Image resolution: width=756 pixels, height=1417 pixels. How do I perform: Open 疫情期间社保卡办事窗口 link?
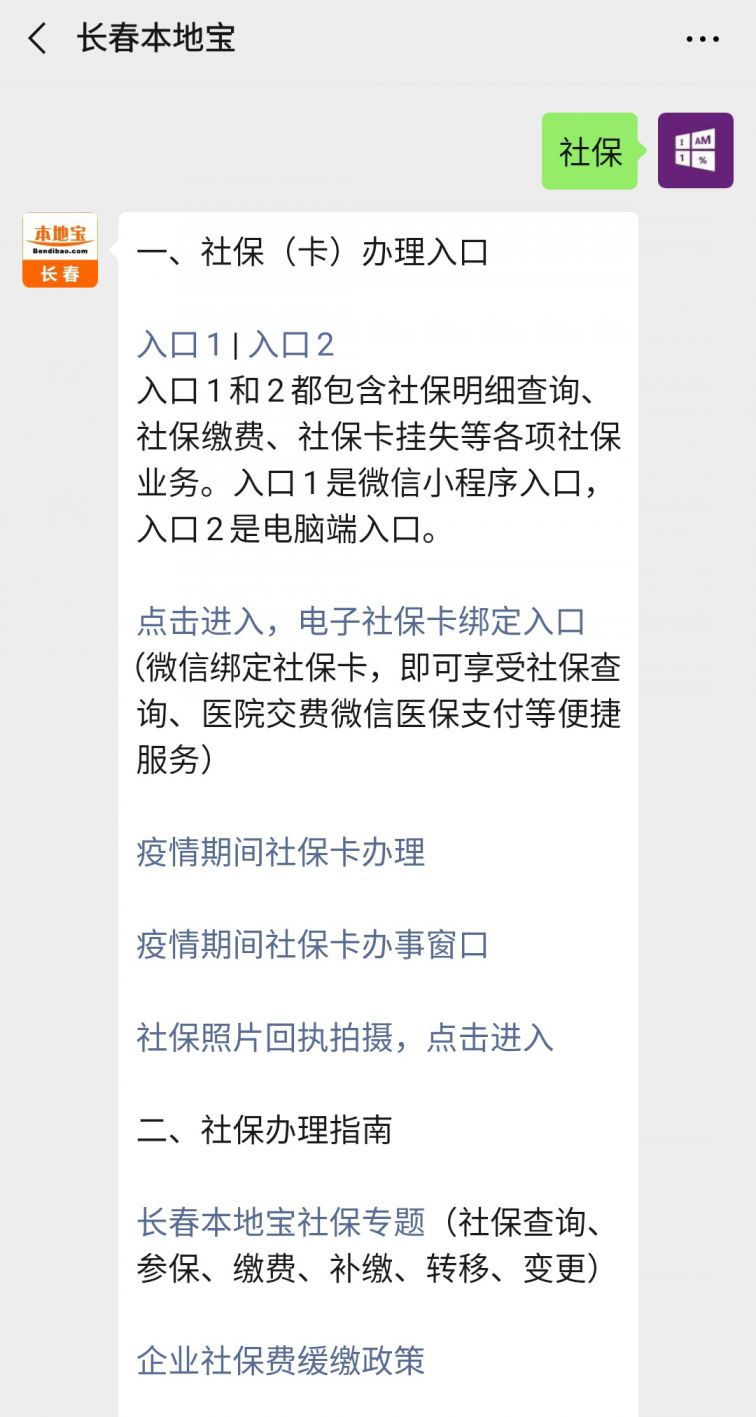point(312,944)
